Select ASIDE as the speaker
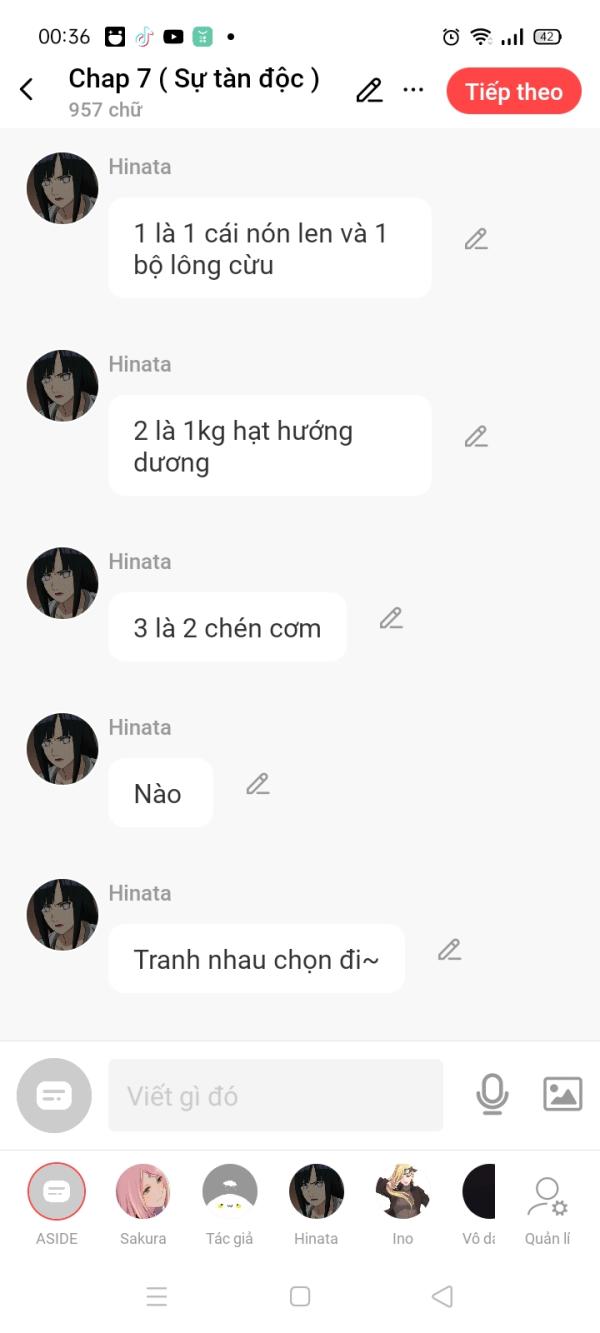The height and width of the screenshot is (1333, 600). coord(57,1192)
